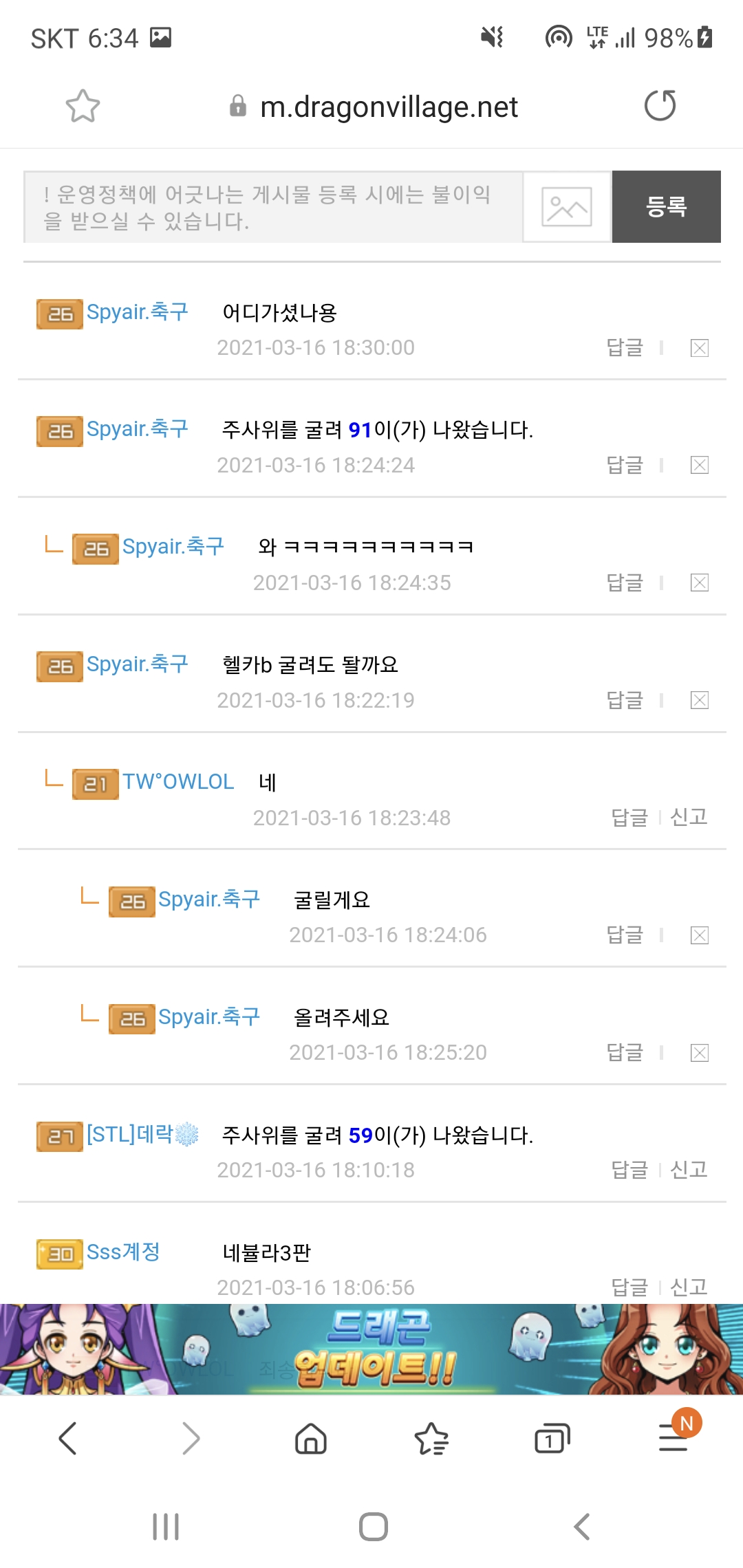Reply to TW°OWLOL's 네 comment
Image resolution: width=743 pixels, height=1568 pixels.
point(629,818)
